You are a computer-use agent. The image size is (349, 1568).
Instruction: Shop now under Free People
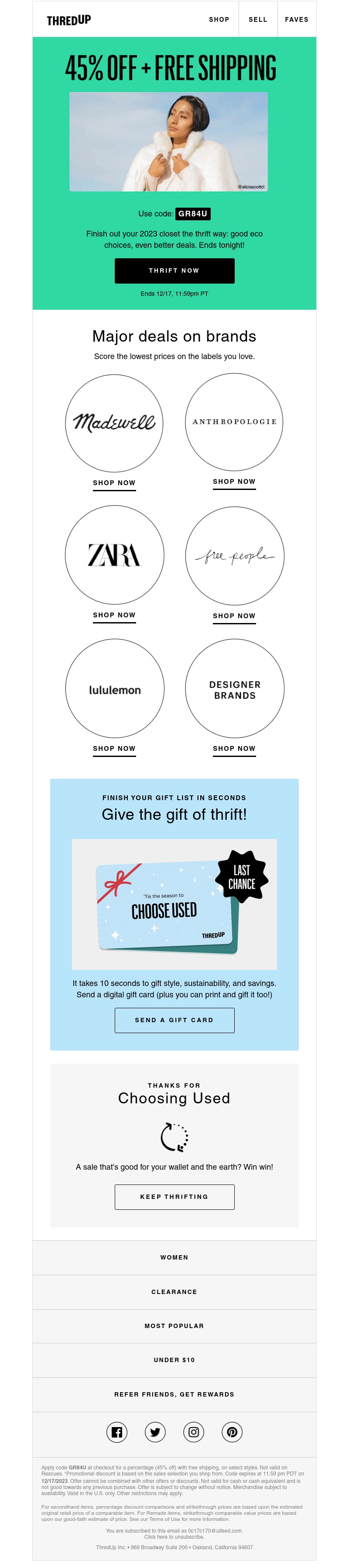point(234,616)
